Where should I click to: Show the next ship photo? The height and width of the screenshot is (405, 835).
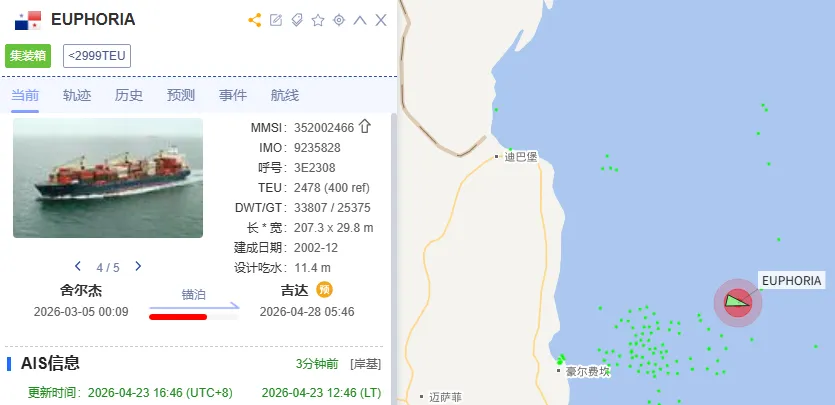click(138, 267)
